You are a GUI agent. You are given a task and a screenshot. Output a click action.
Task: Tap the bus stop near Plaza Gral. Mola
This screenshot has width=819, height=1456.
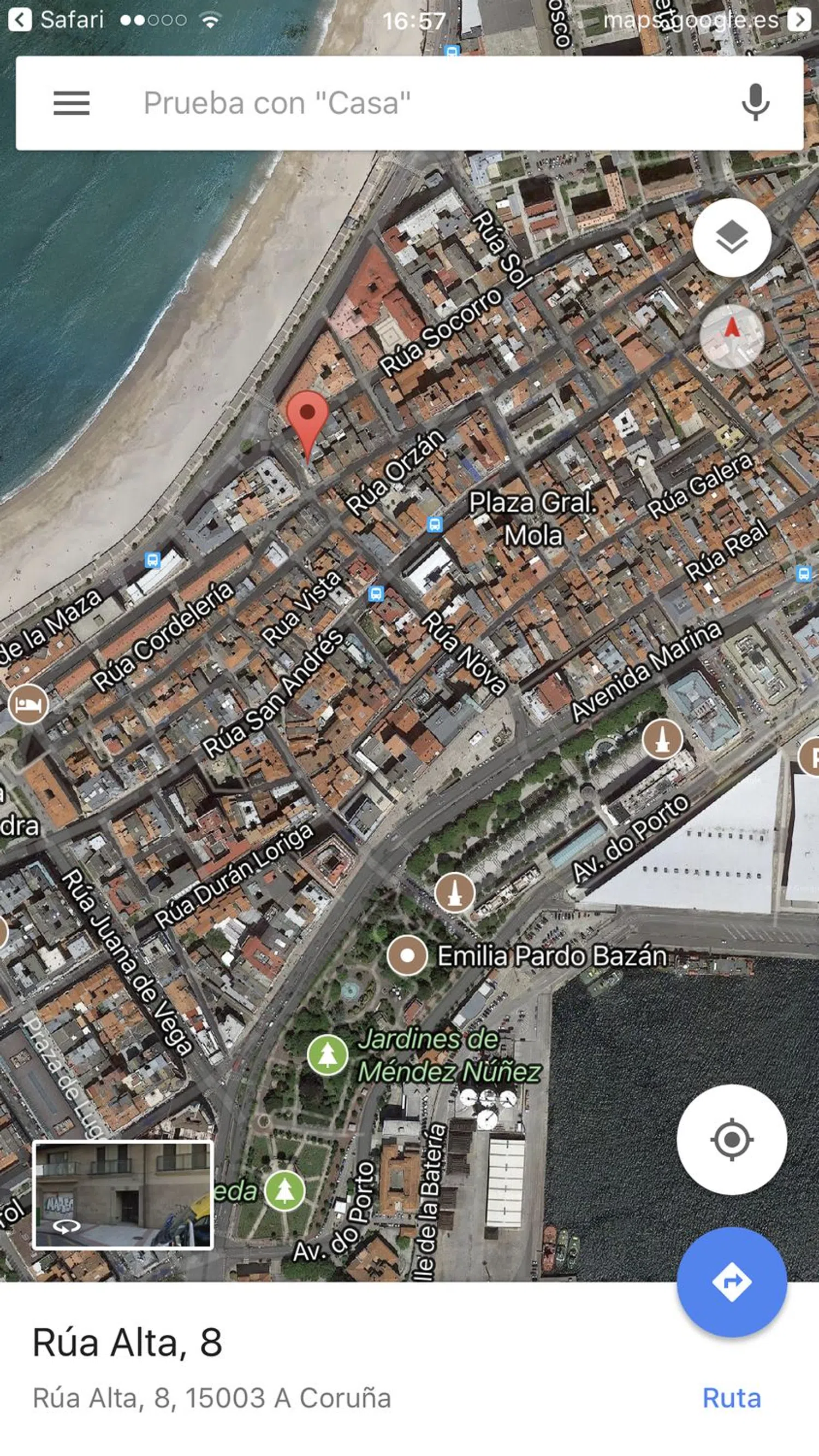point(434,524)
